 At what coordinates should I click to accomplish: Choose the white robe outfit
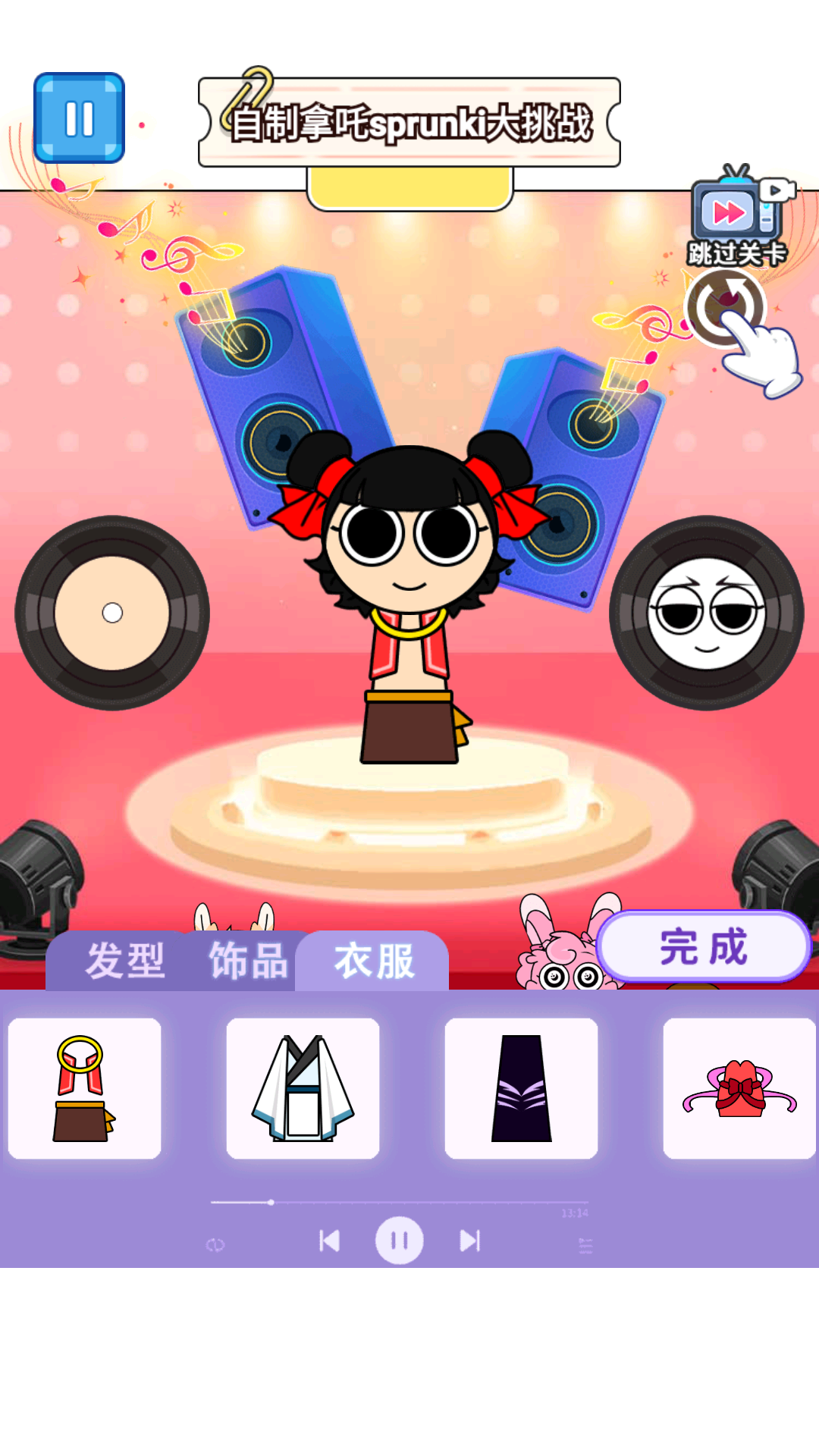pos(303,1088)
